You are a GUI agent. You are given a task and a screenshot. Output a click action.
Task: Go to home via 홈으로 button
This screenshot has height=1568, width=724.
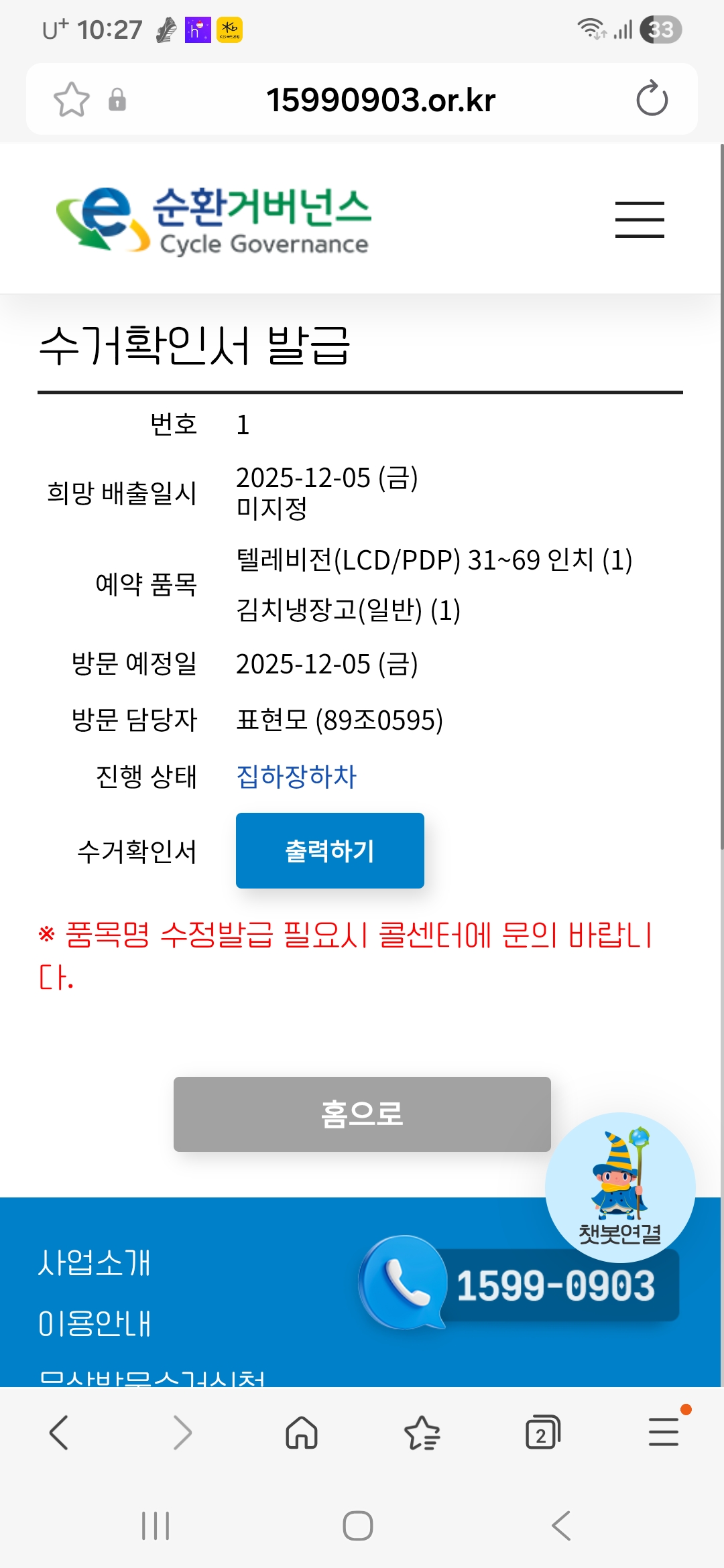362,1114
